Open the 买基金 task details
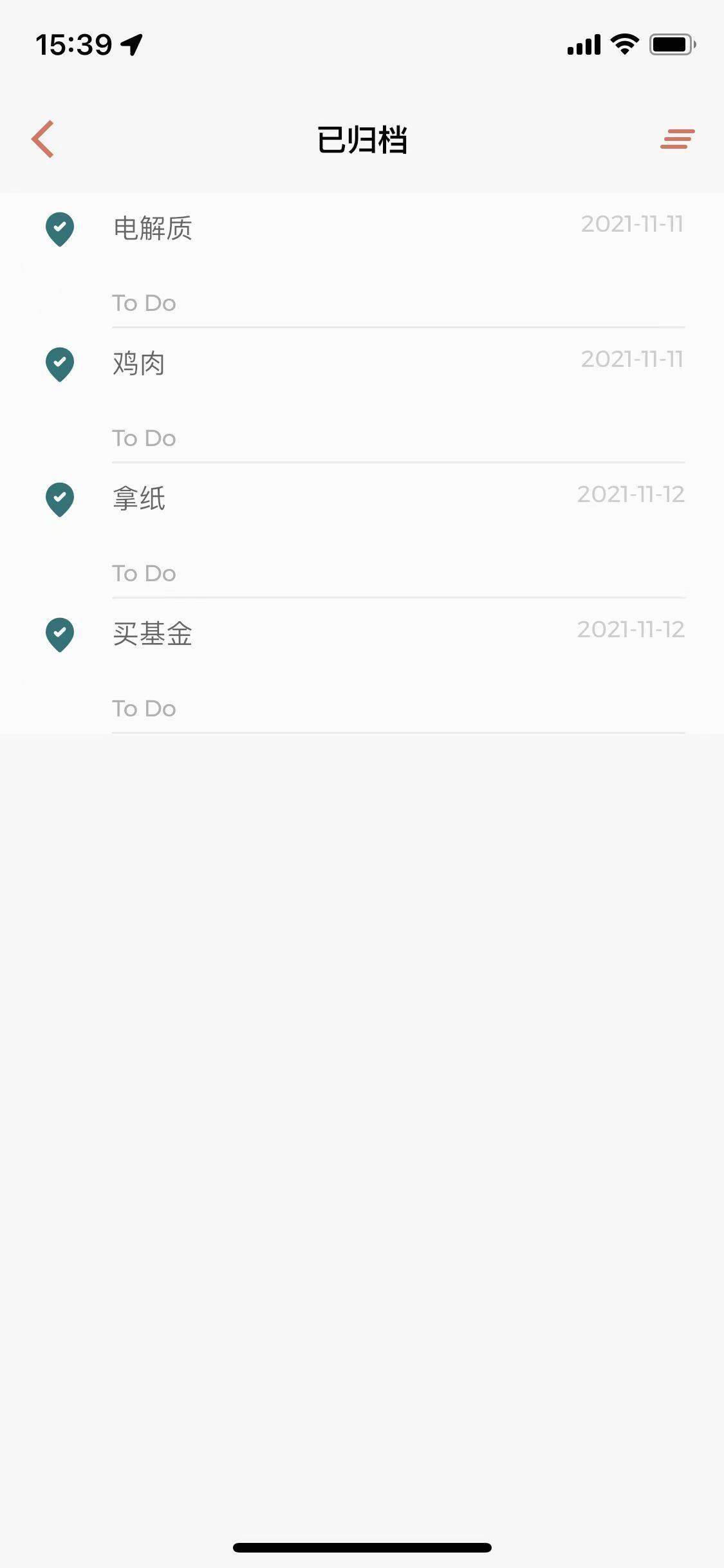Image resolution: width=724 pixels, height=1568 pixels. coord(153,635)
